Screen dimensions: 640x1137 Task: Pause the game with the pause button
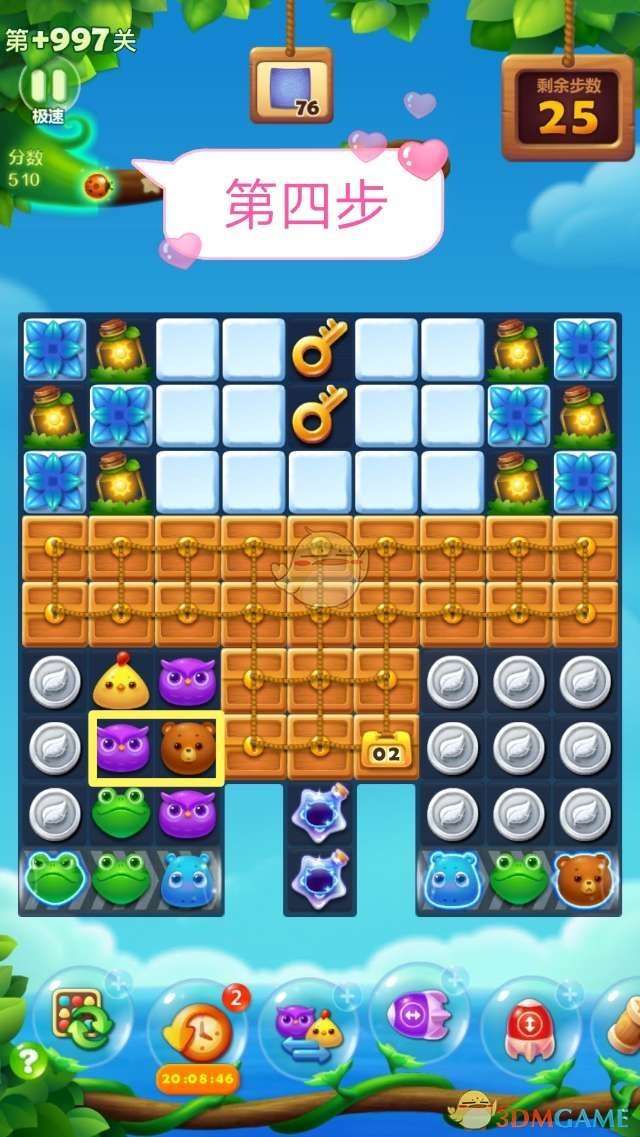tap(47, 84)
